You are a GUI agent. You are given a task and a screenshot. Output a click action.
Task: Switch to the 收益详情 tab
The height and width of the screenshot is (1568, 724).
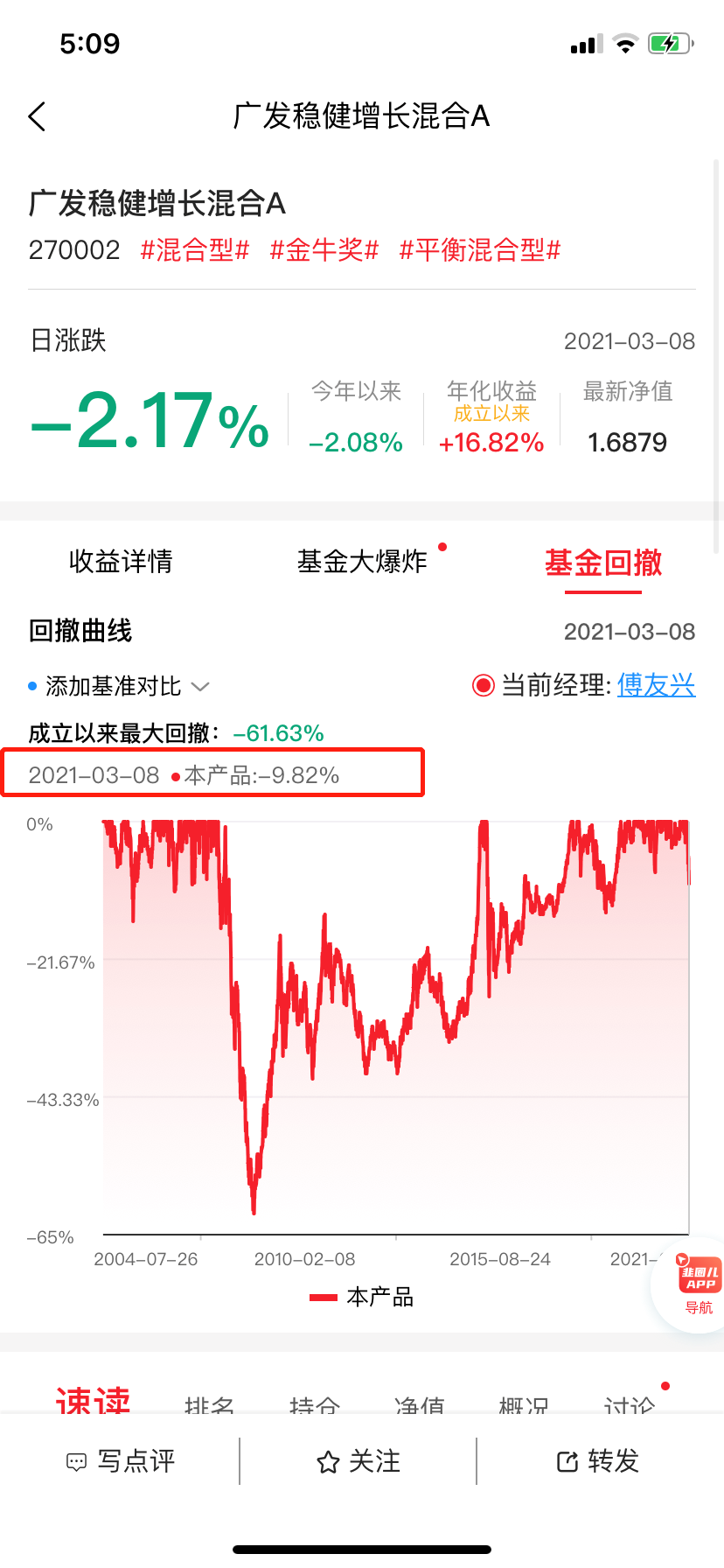(x=121, y=562)
